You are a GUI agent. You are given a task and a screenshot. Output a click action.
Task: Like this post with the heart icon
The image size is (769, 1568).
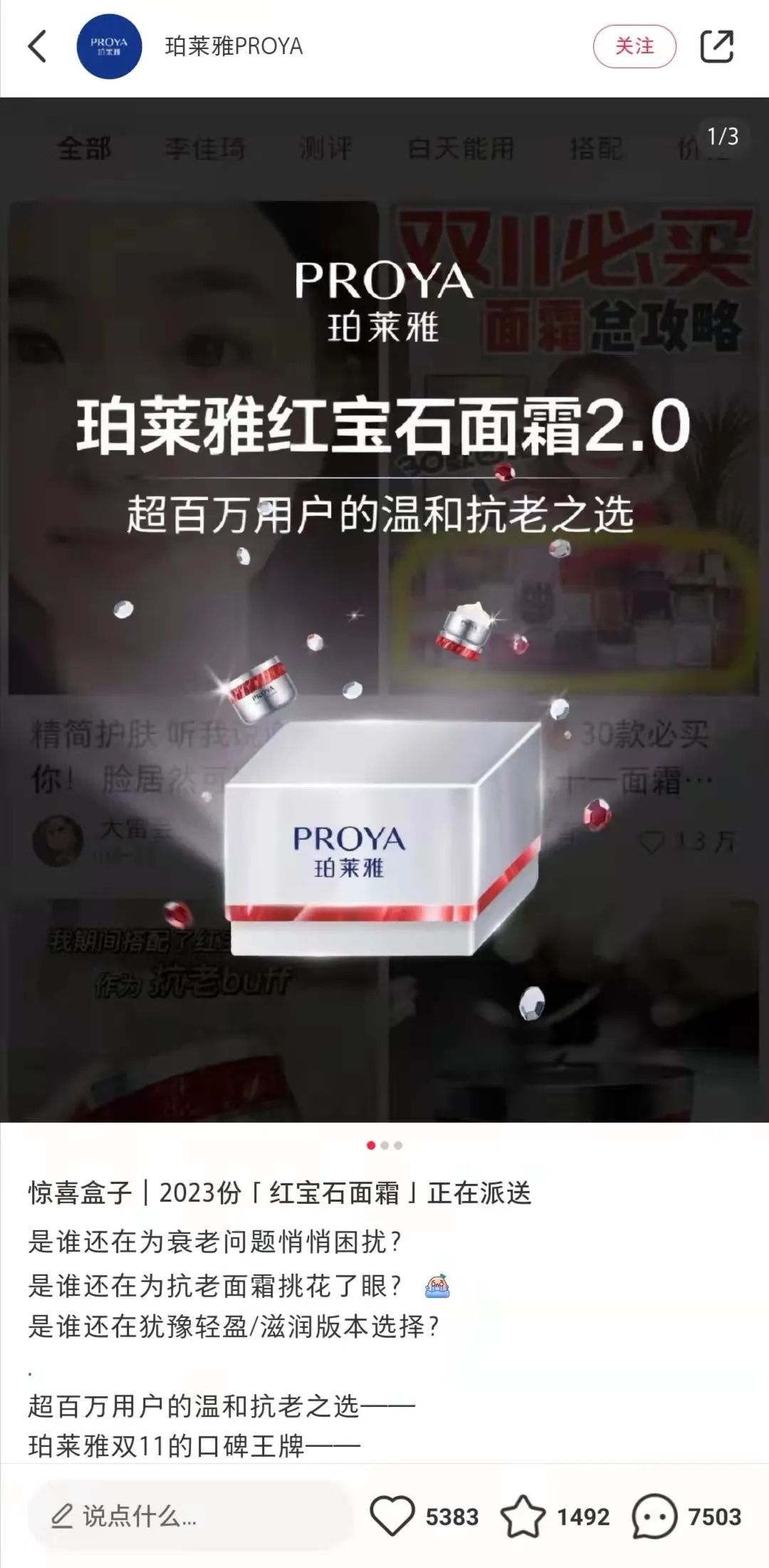392,1516
